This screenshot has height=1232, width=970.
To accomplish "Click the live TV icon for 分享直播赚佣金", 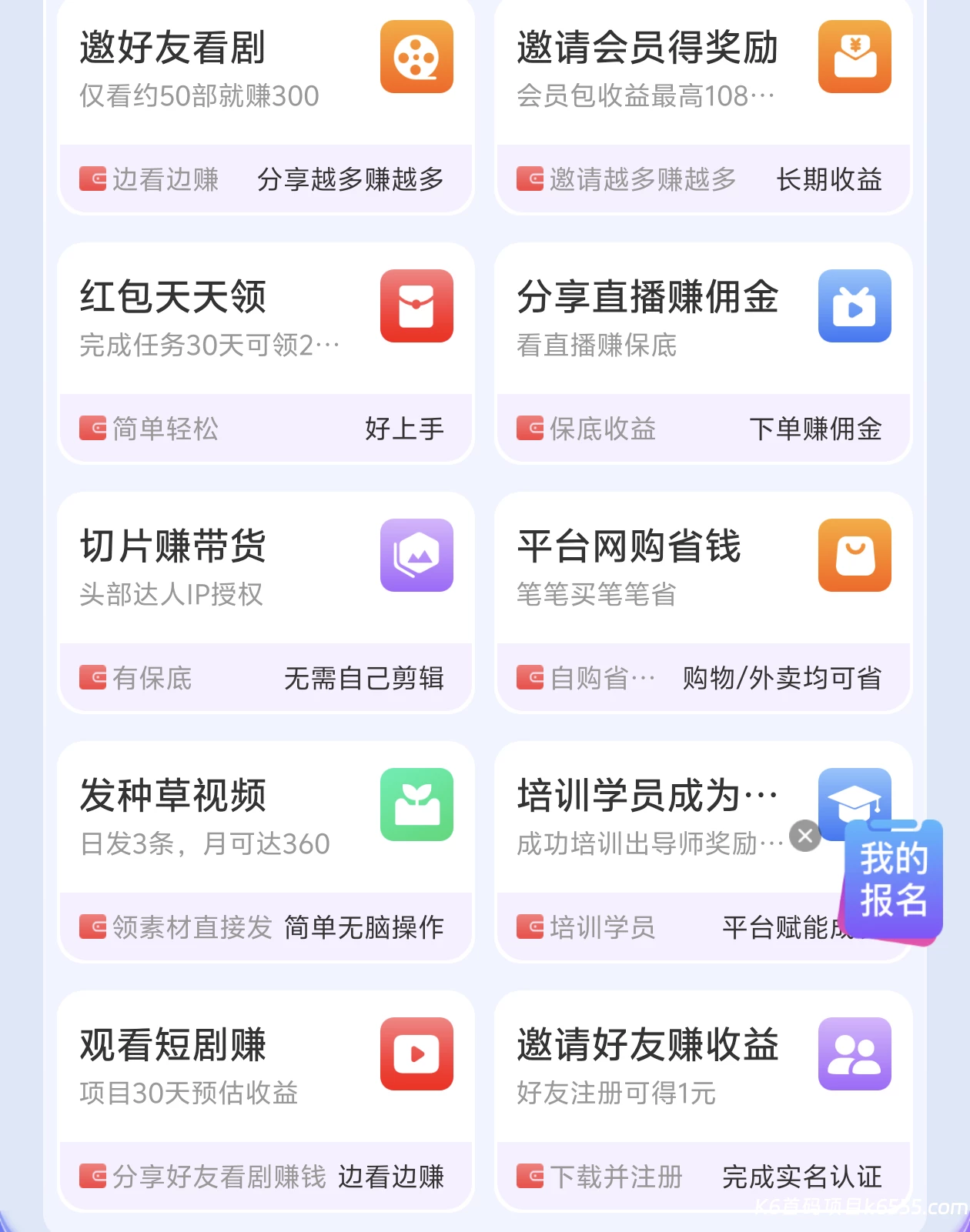I will click(855, 305).
